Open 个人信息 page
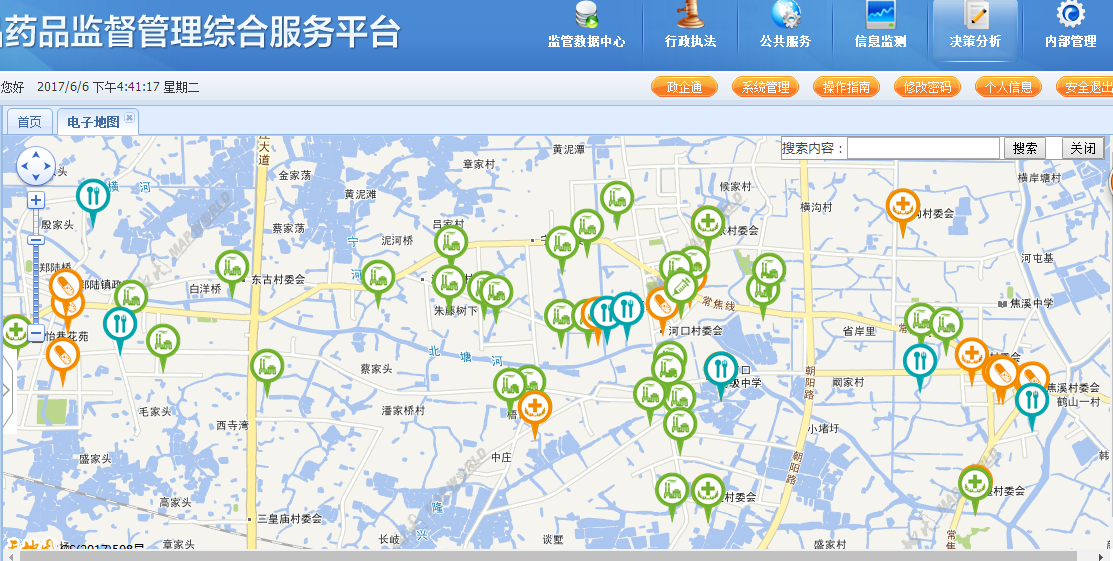 coord(1008,87)
